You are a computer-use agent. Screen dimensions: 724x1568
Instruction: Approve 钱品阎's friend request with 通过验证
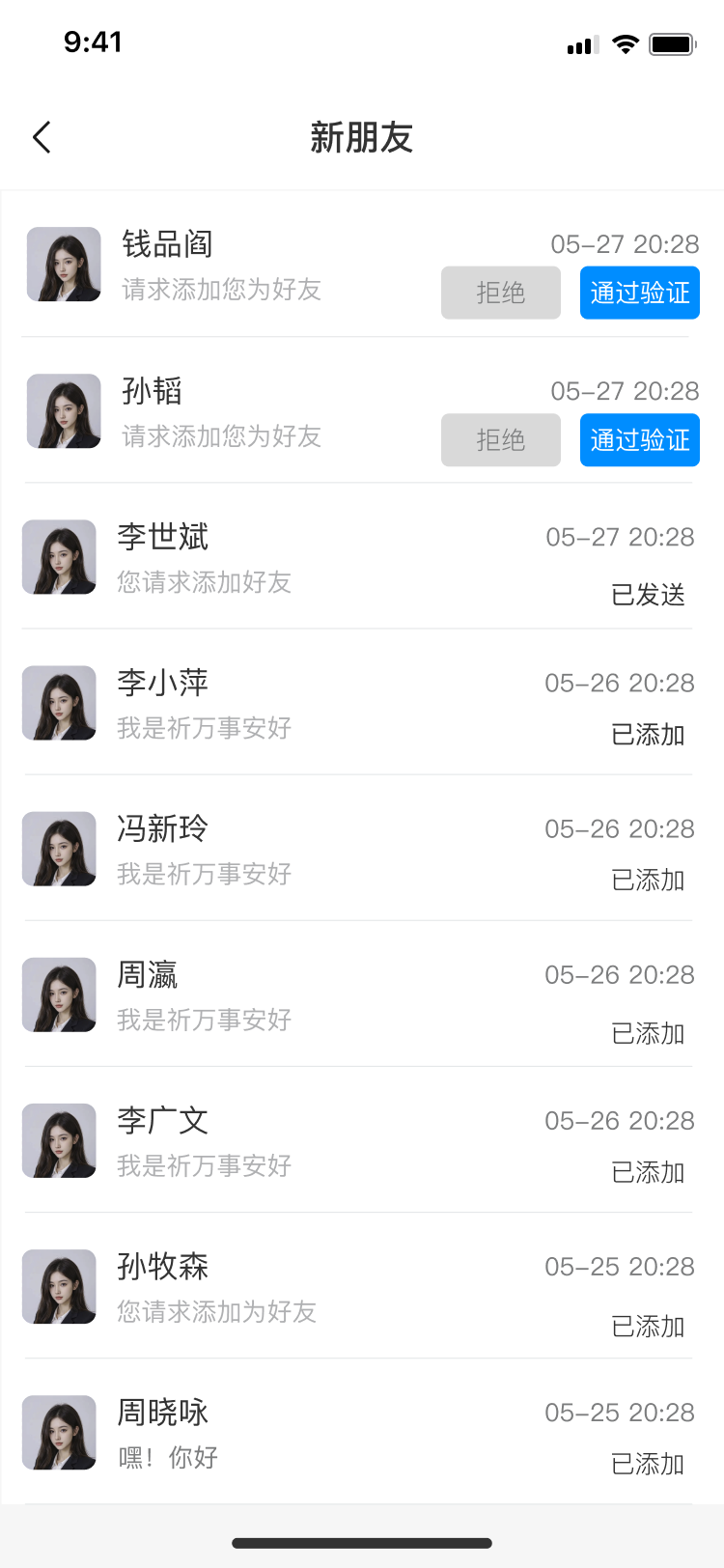(640, 293)
